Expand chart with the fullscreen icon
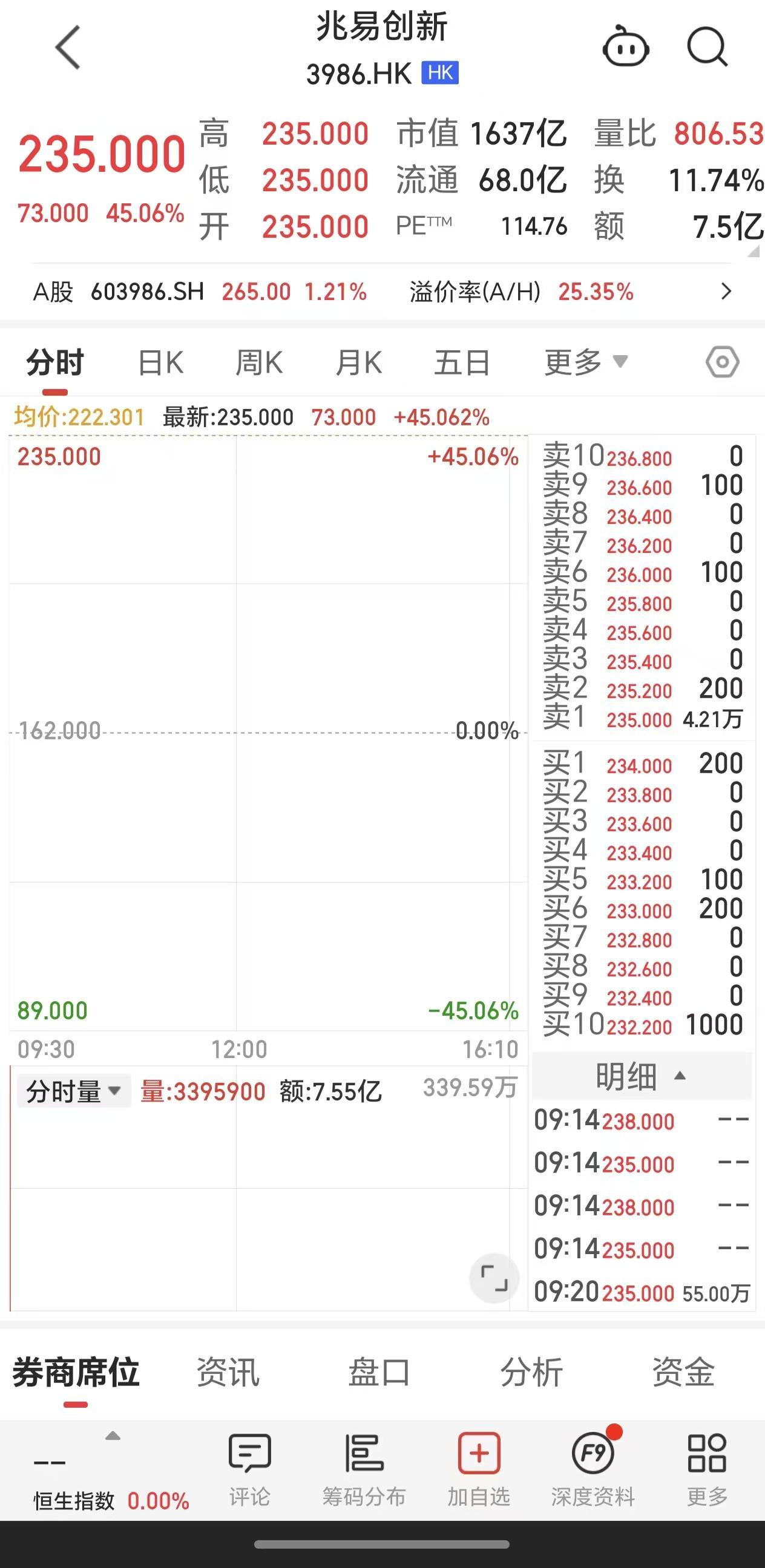 click(496, 1278)
